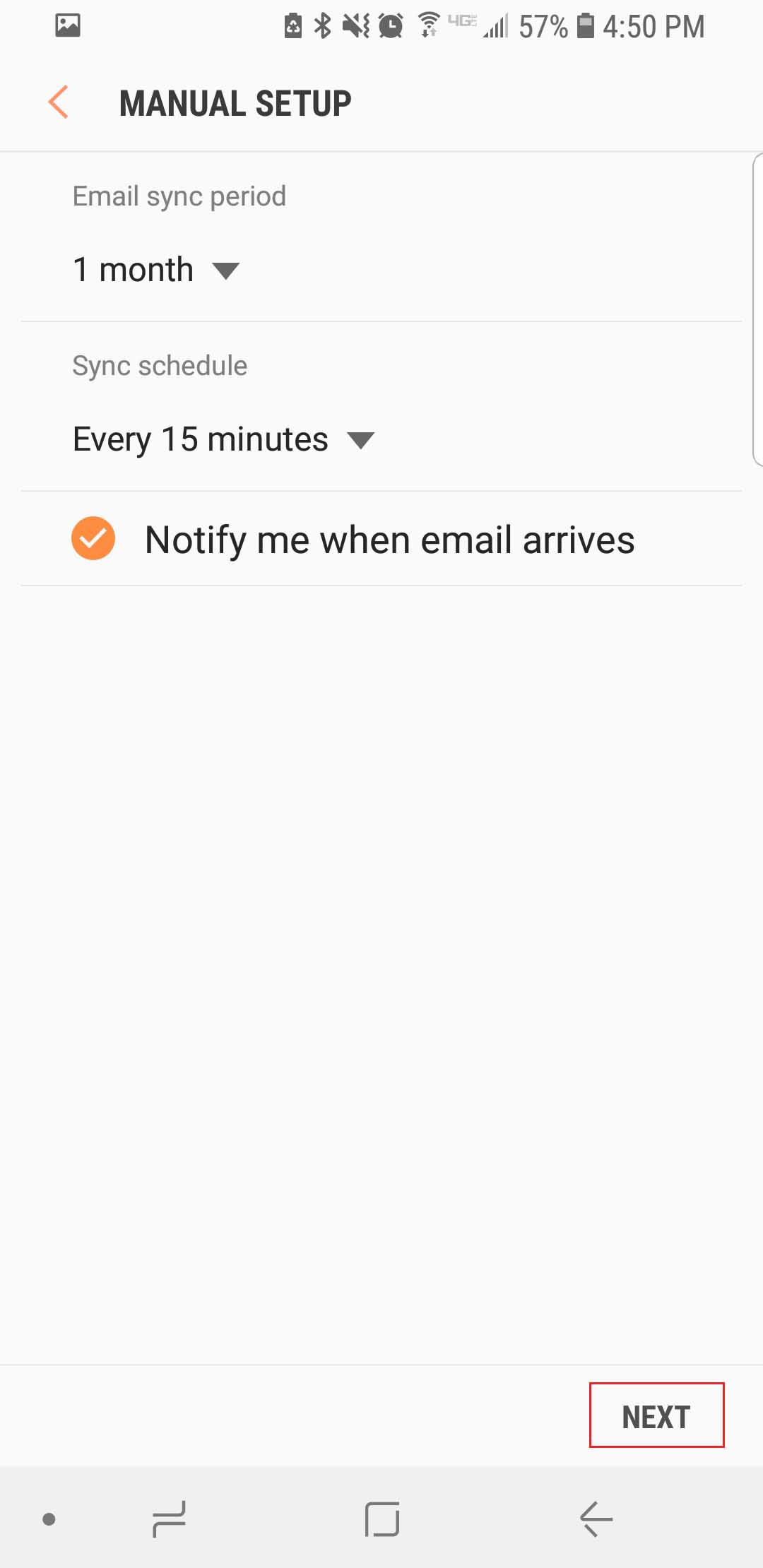Tap NEXT to continue setup

click(656, 1415)
